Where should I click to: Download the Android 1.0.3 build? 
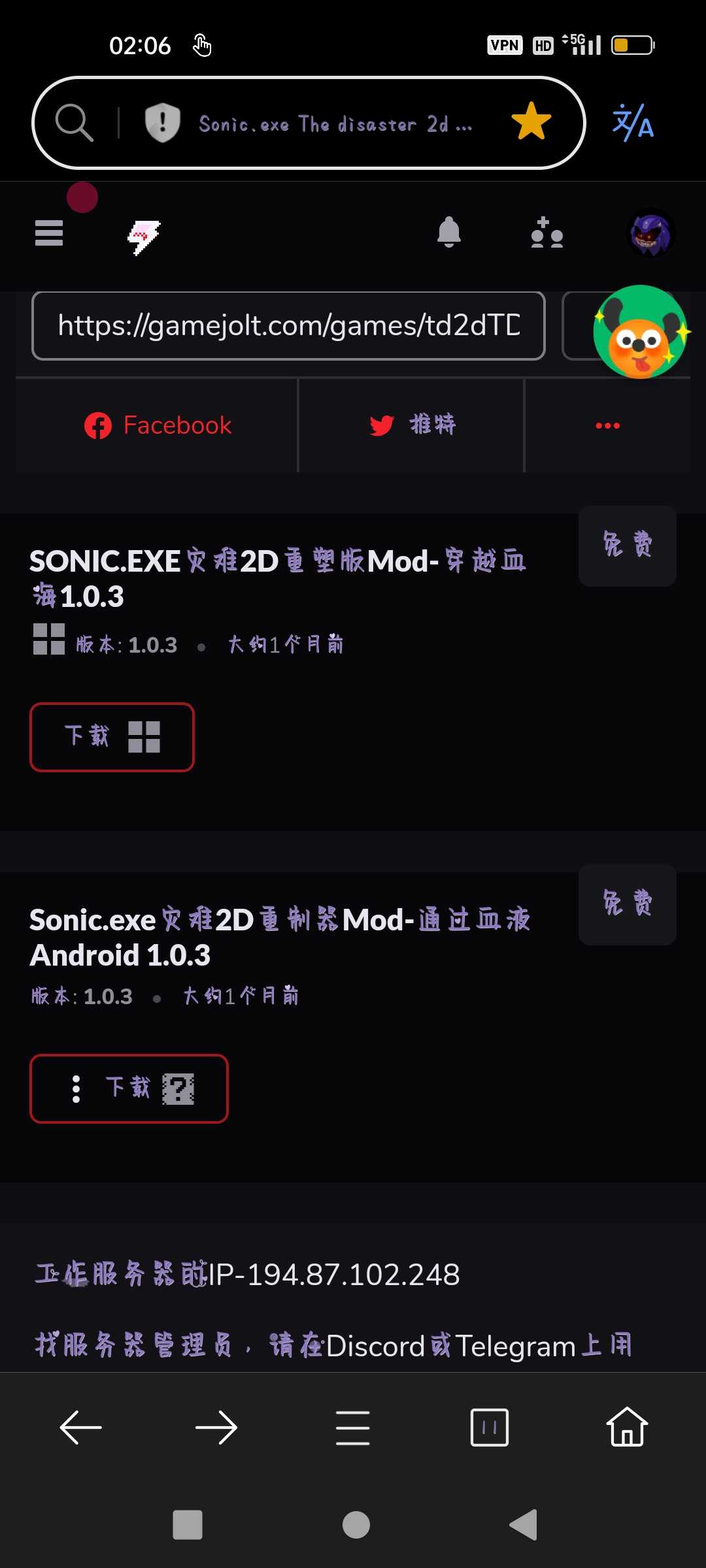pos(129,1088)
